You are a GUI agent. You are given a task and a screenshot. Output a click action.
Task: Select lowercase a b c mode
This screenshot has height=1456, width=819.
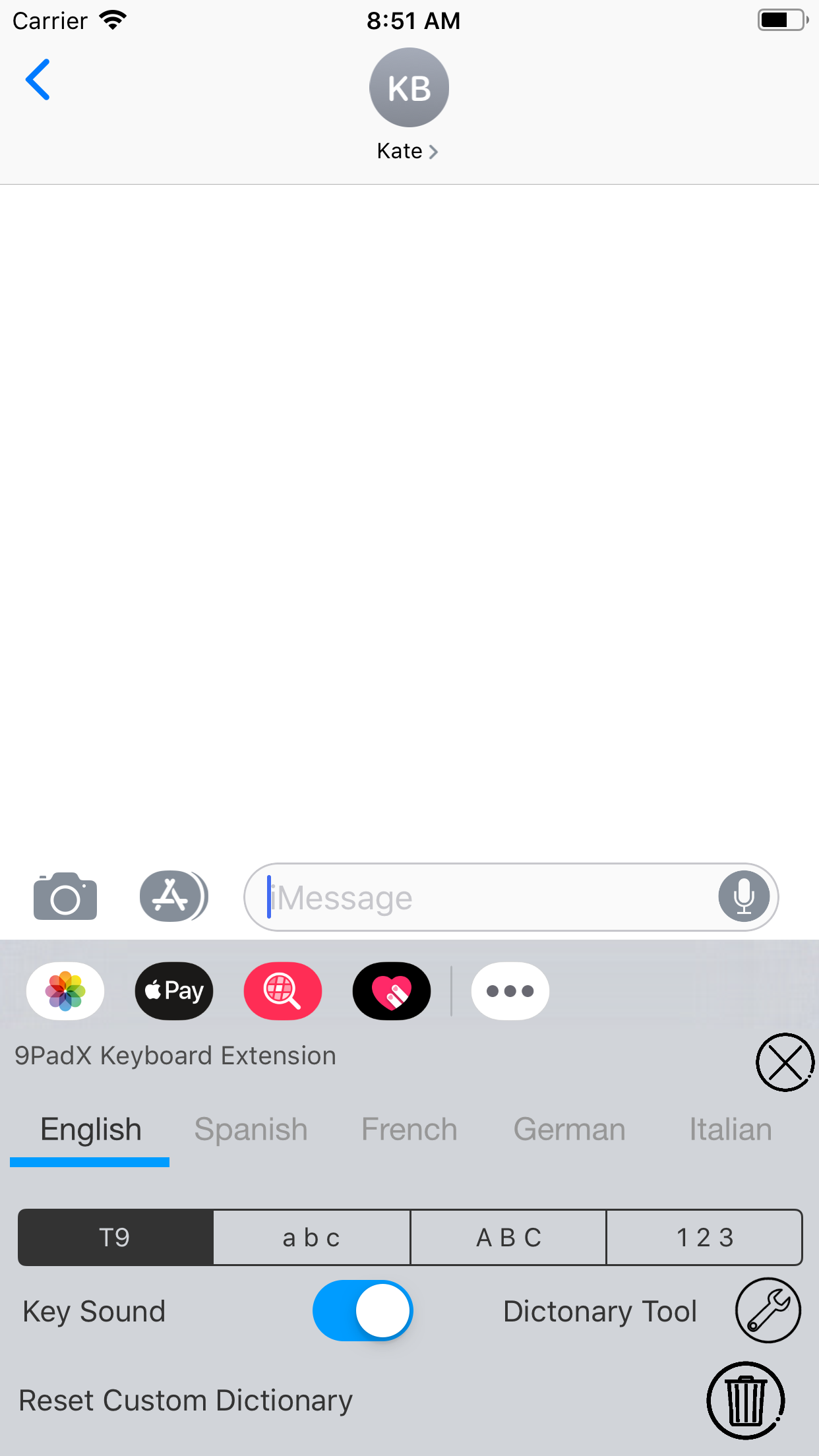(x=311, y=1238)
